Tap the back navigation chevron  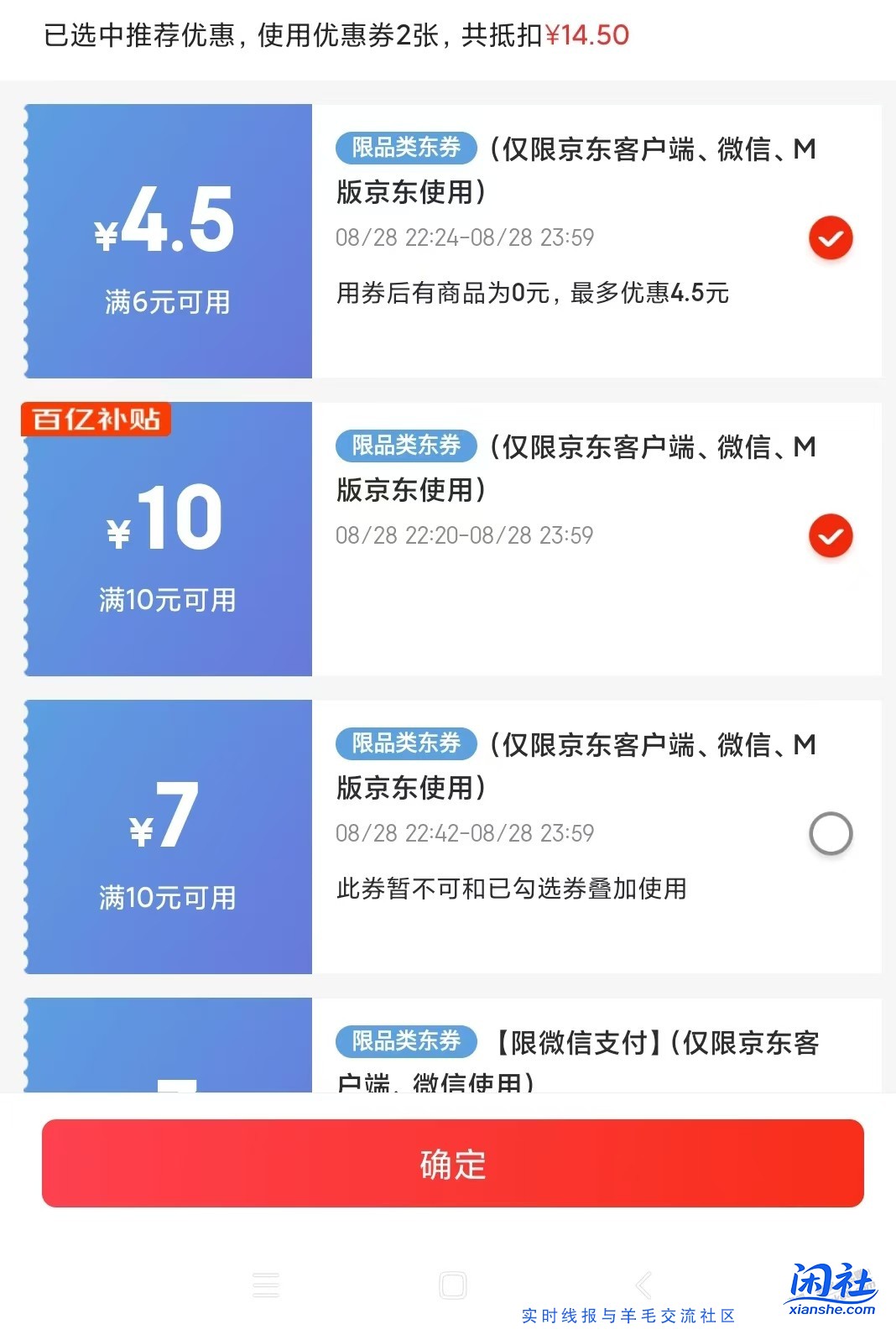(642, 1285)
